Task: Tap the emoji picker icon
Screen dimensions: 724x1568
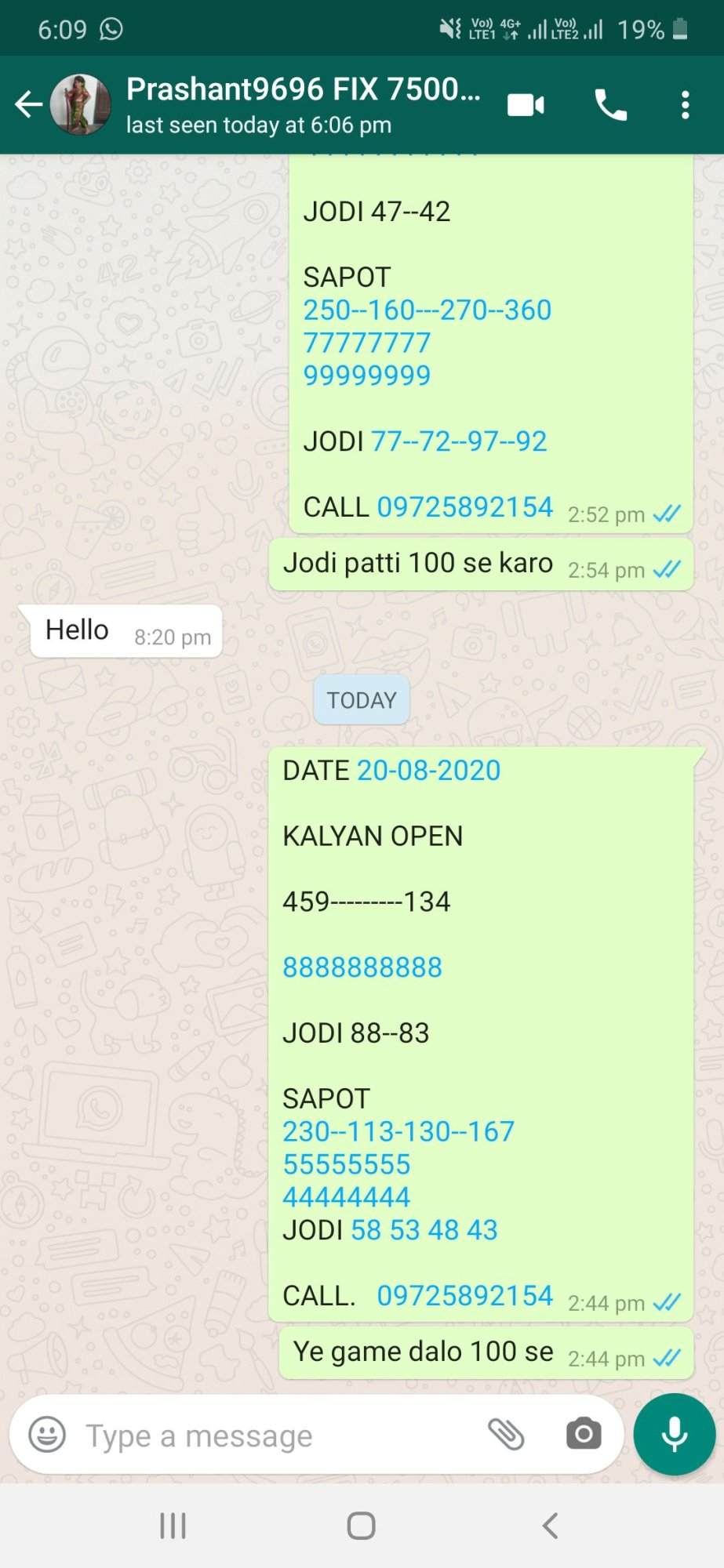Action: pyautogui.click(x=47, y=1435)
